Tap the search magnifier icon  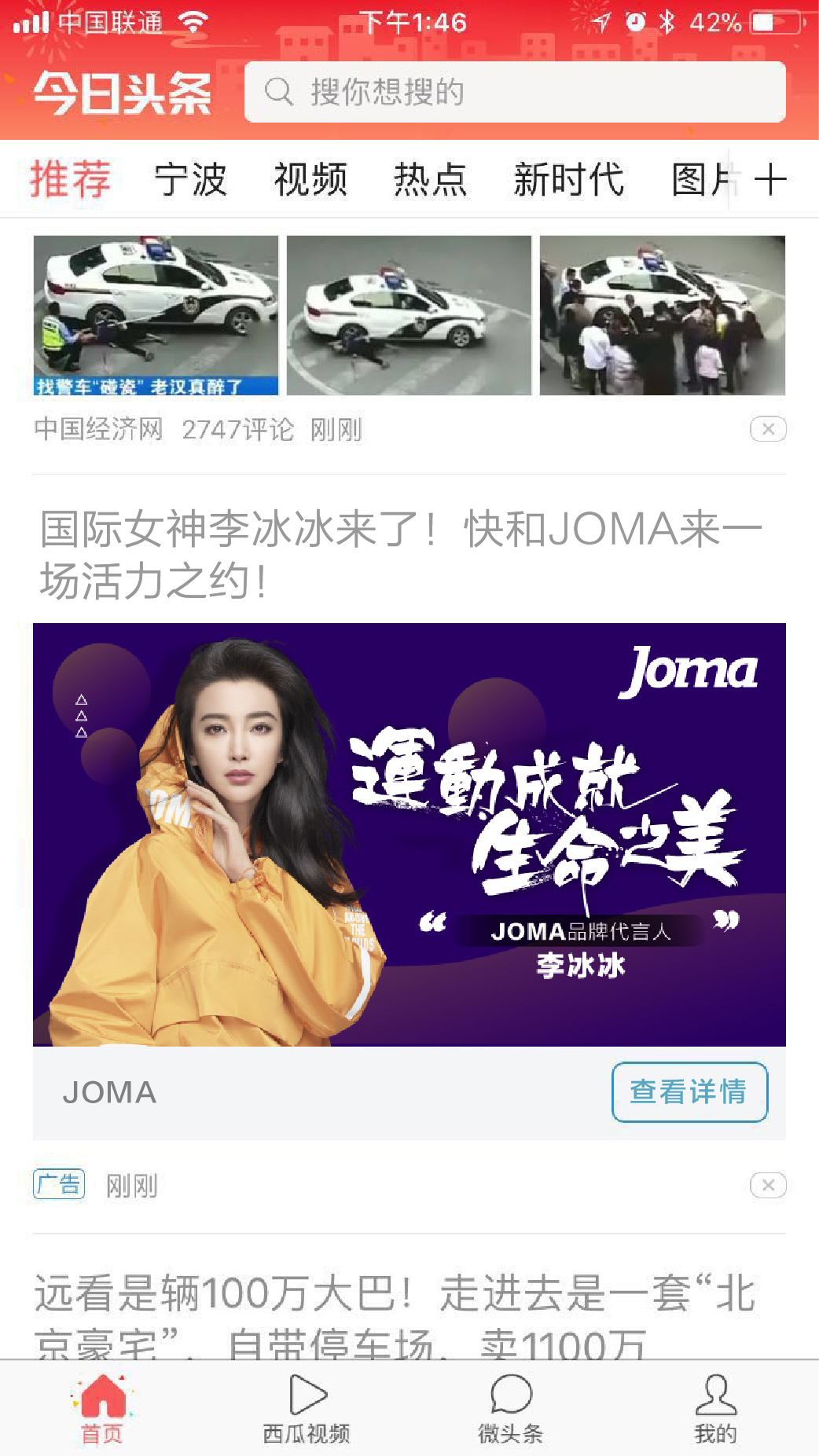coord(277,92)
